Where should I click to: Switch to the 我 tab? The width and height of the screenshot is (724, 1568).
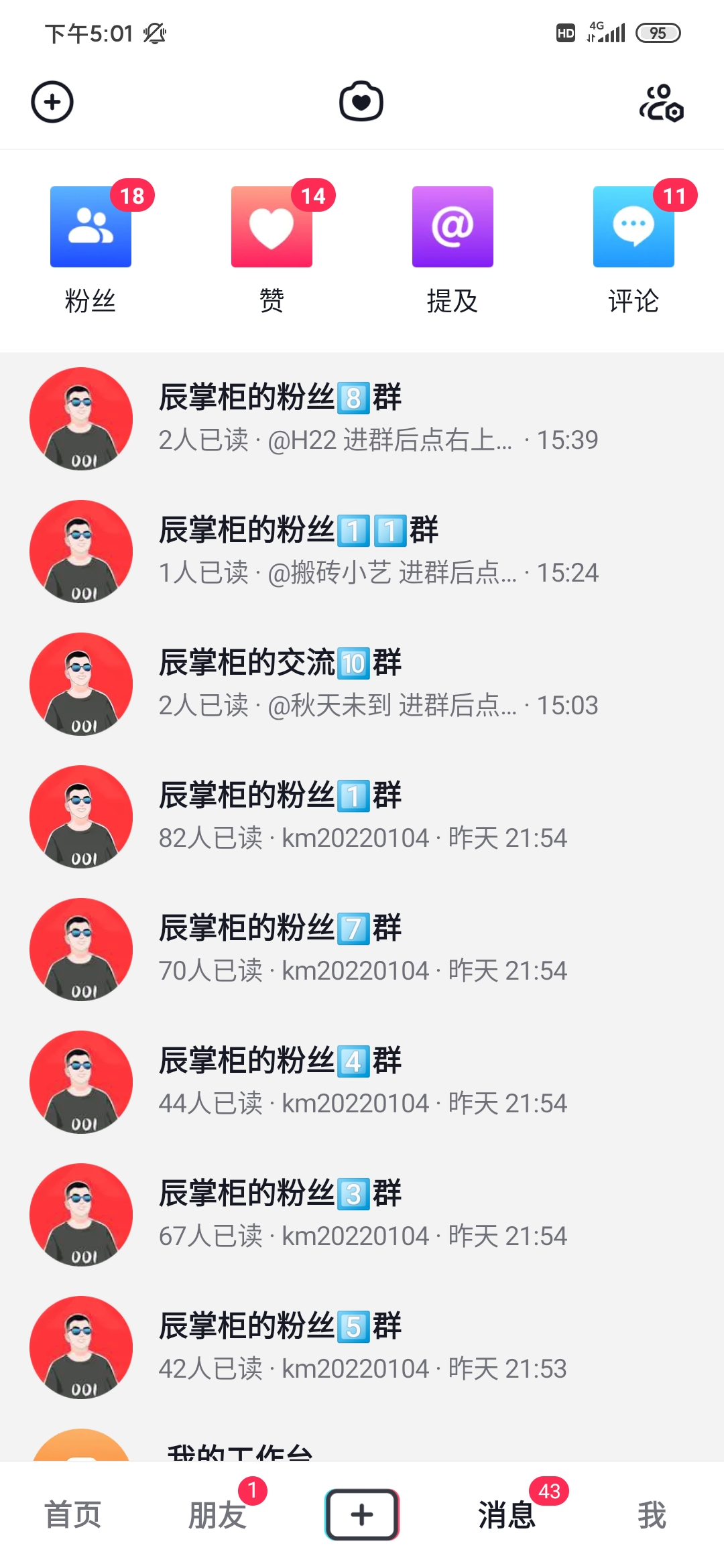(652, 1515)
